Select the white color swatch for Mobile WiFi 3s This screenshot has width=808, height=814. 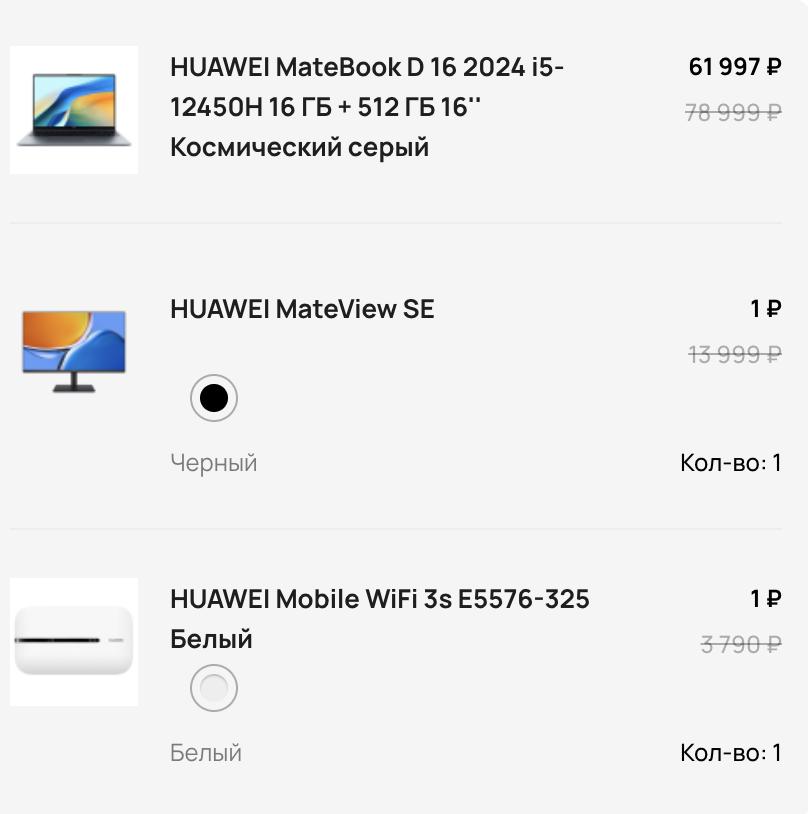tap(214, 688)
